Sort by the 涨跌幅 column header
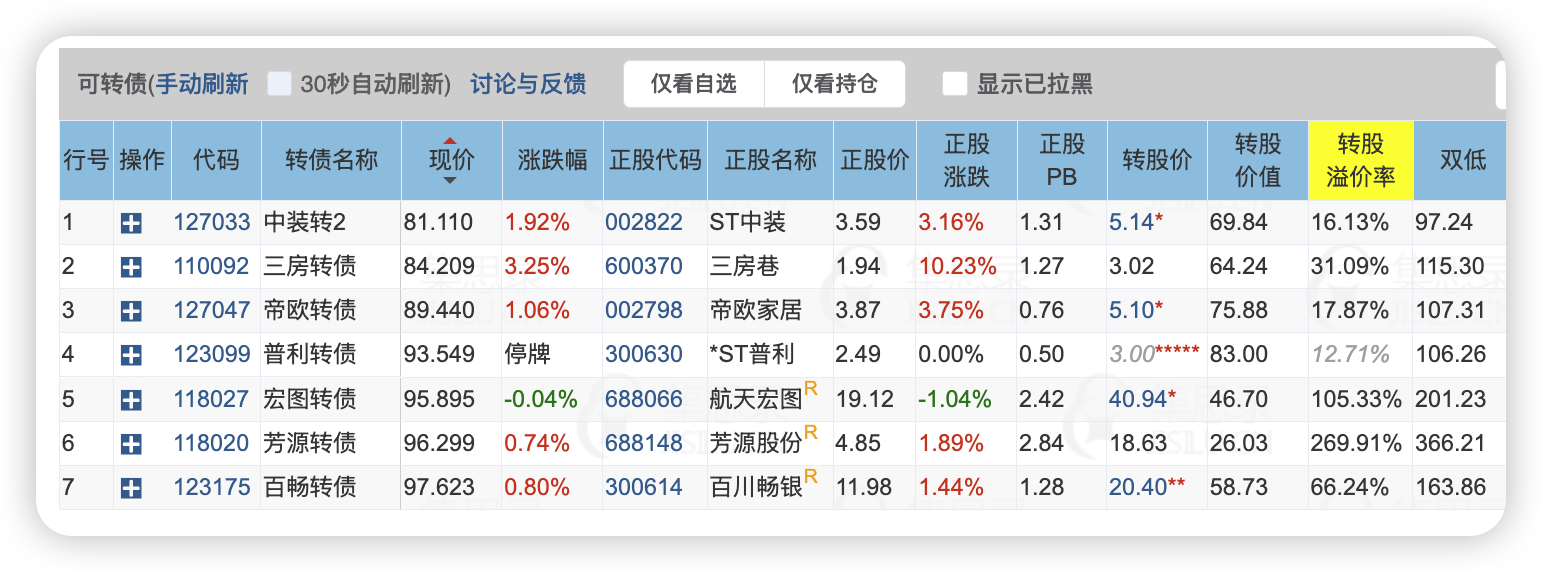 tap(552, 160)
